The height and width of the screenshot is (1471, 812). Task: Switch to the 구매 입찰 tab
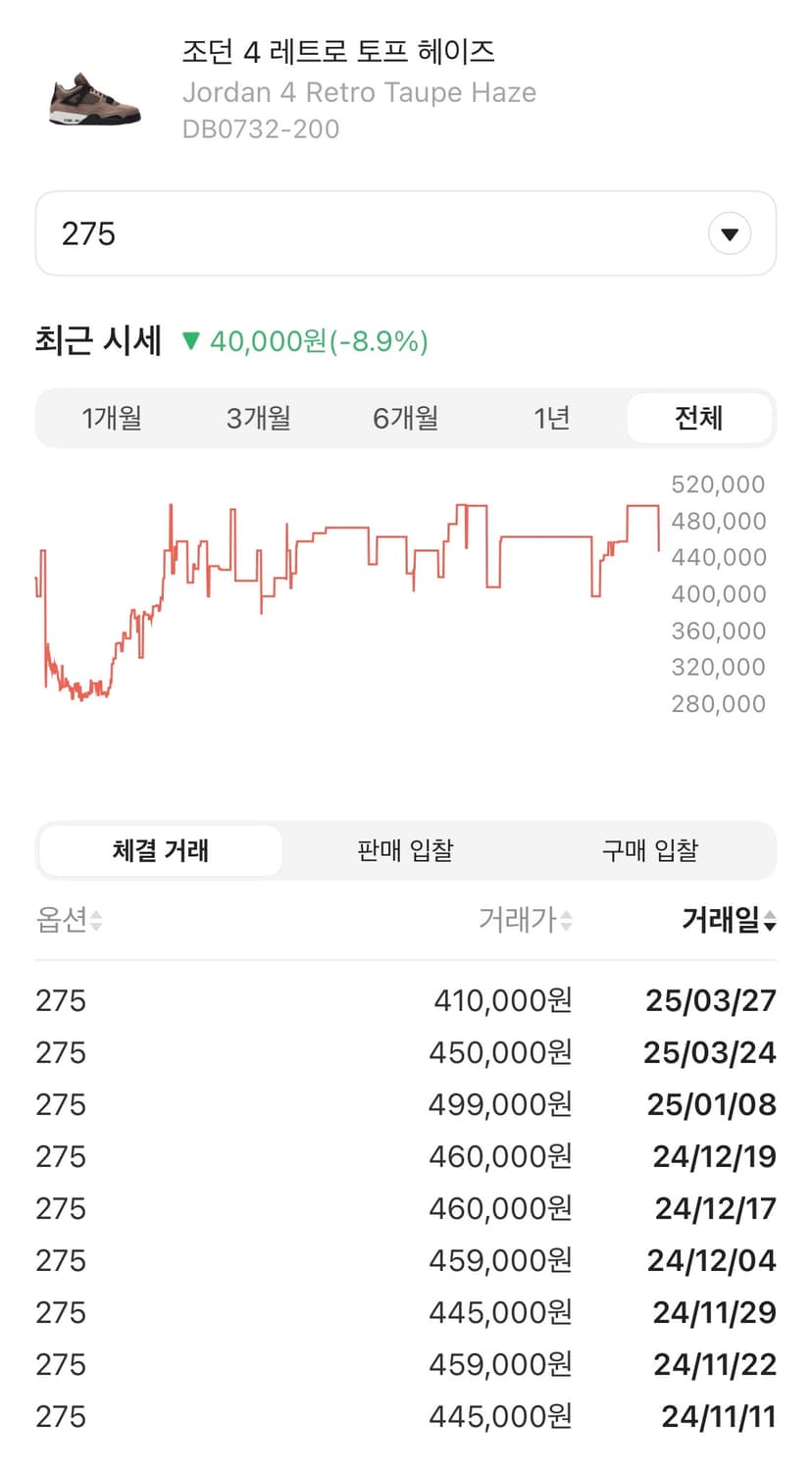(649, 850)
